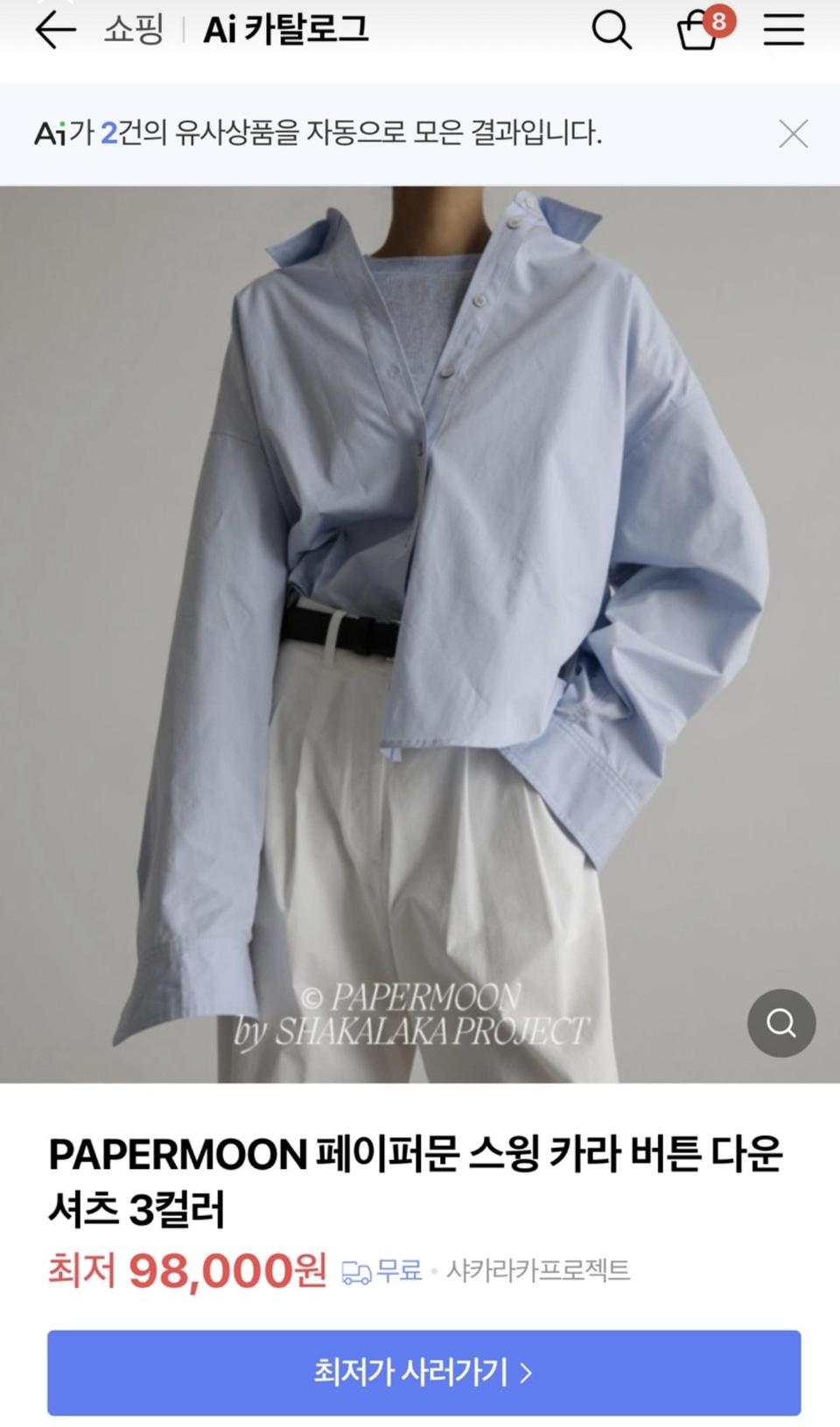Viewport: 840px width, 1427px height.
Task: Go back using the top arrow
Action: click(55, 31)
